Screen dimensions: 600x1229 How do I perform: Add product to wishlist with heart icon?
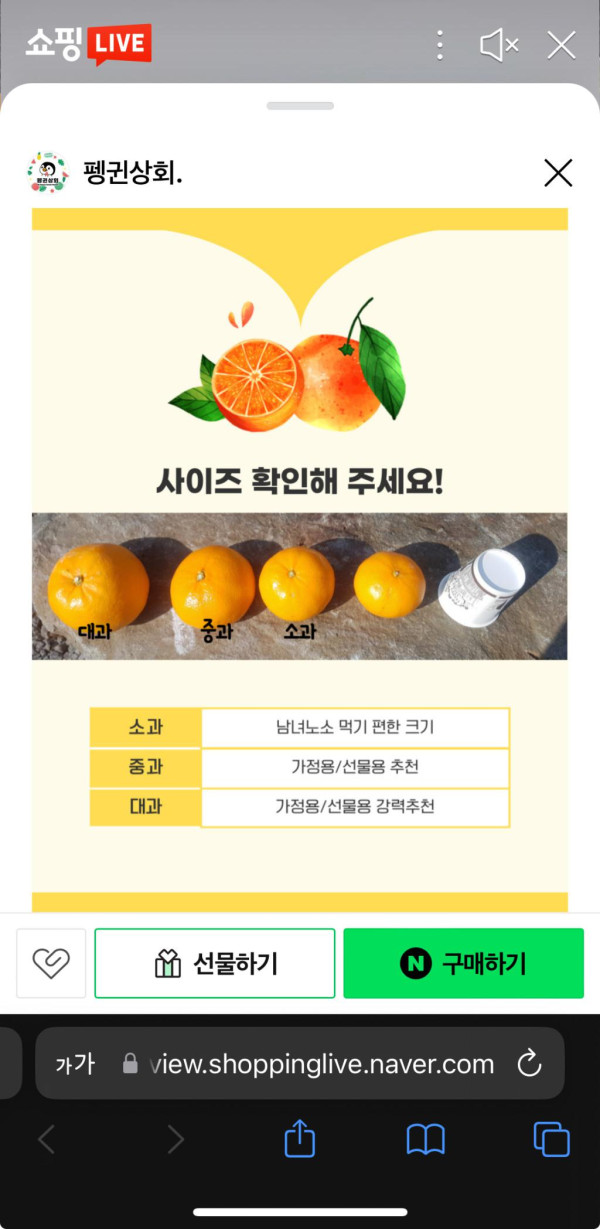tap(50, 963)
